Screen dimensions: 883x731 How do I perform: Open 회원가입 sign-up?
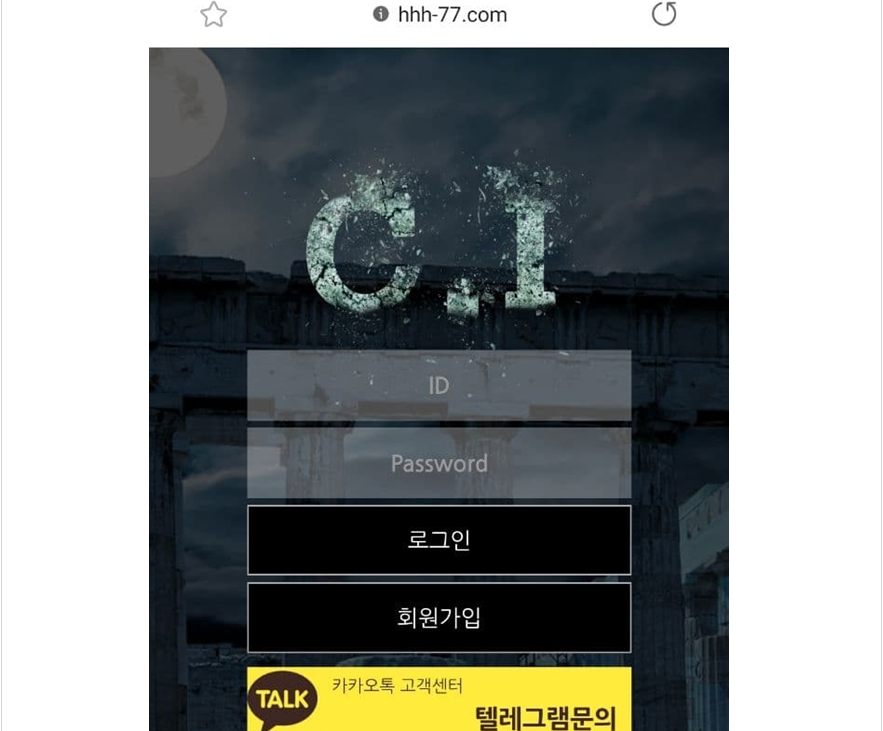pos(439,617)
